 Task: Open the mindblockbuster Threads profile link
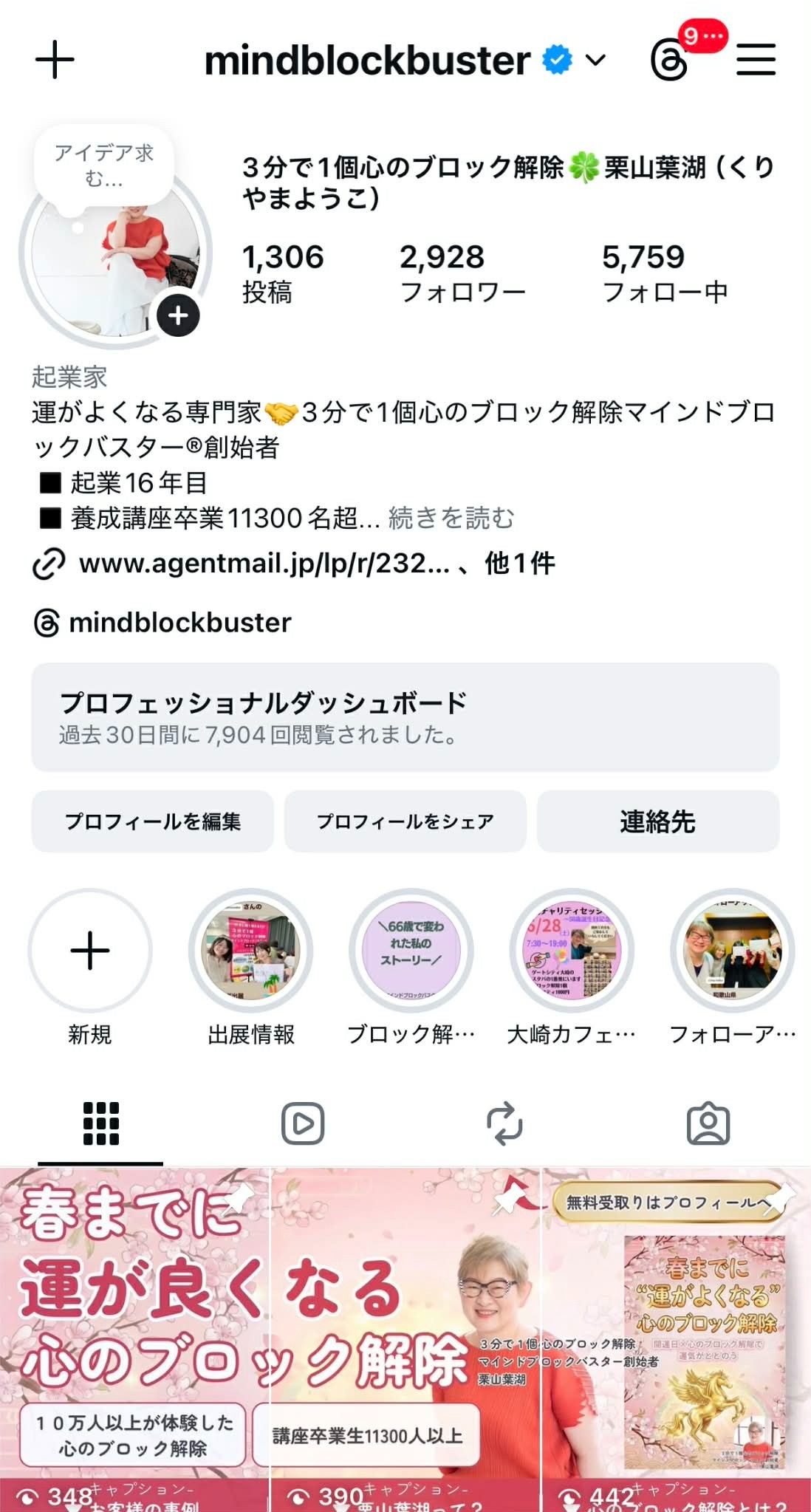pos(179,623)
